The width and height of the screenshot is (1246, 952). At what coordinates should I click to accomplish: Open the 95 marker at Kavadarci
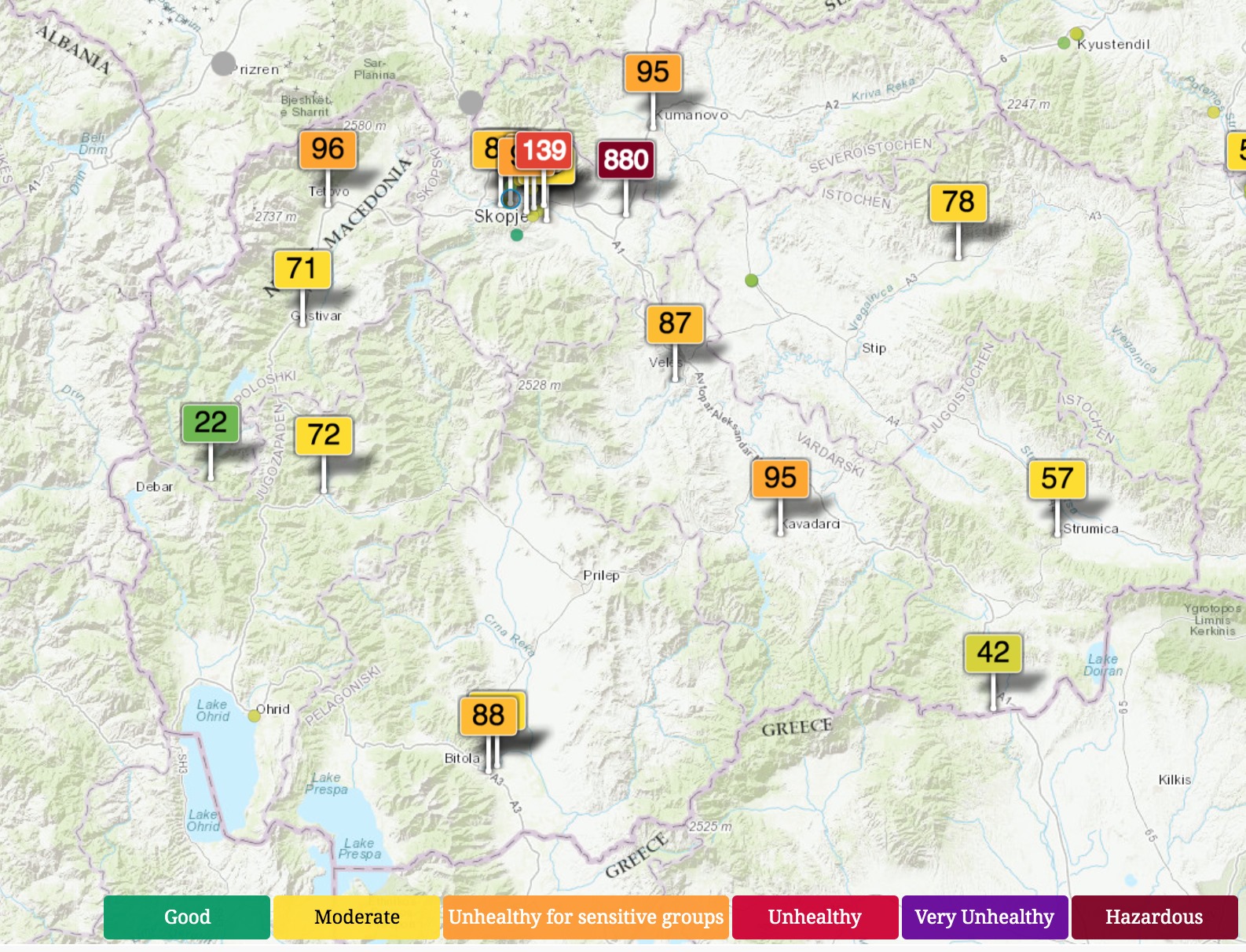[x=779, y=478]
